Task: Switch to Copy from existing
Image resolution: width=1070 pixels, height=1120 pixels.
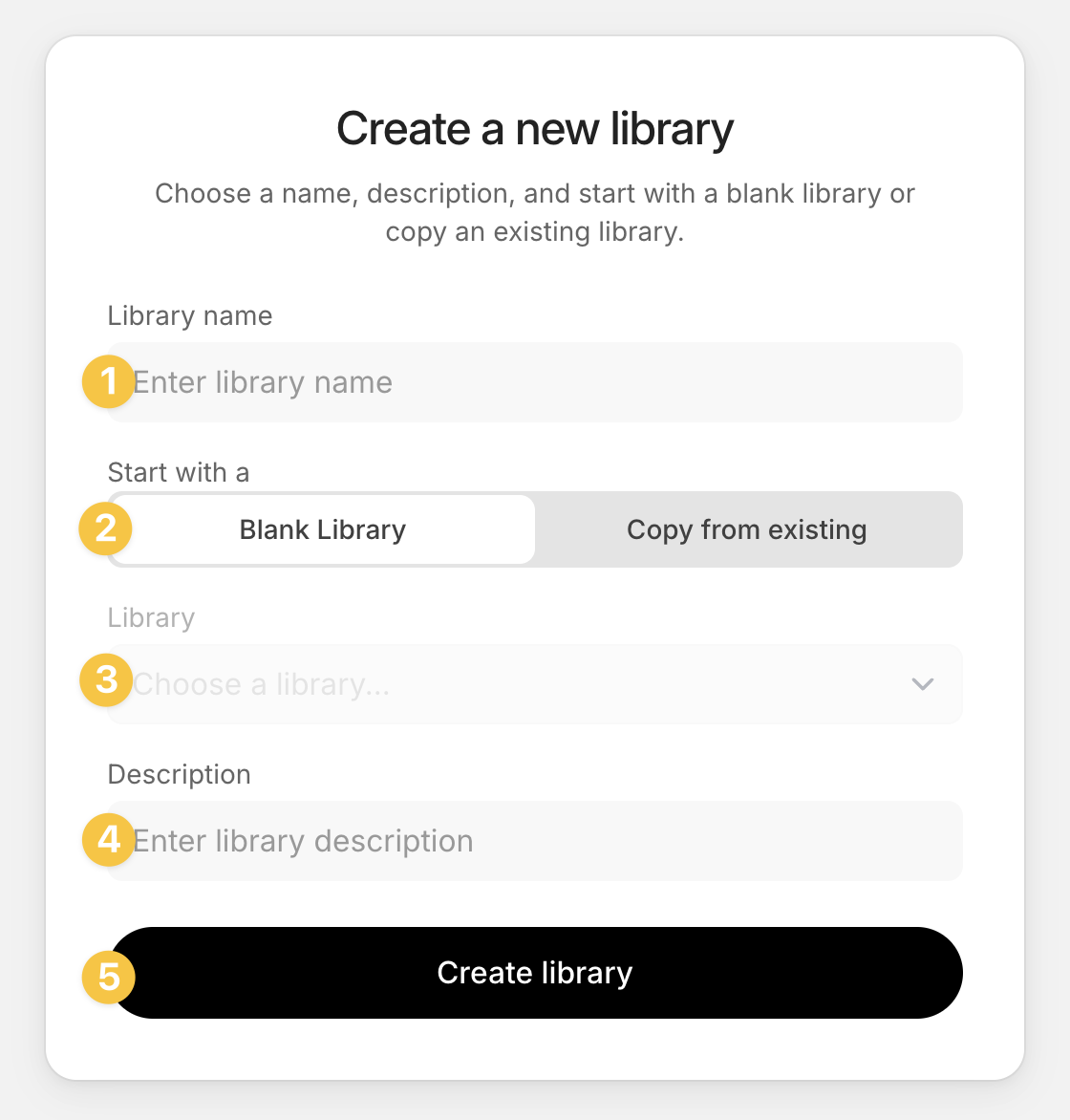Action: 747,529
